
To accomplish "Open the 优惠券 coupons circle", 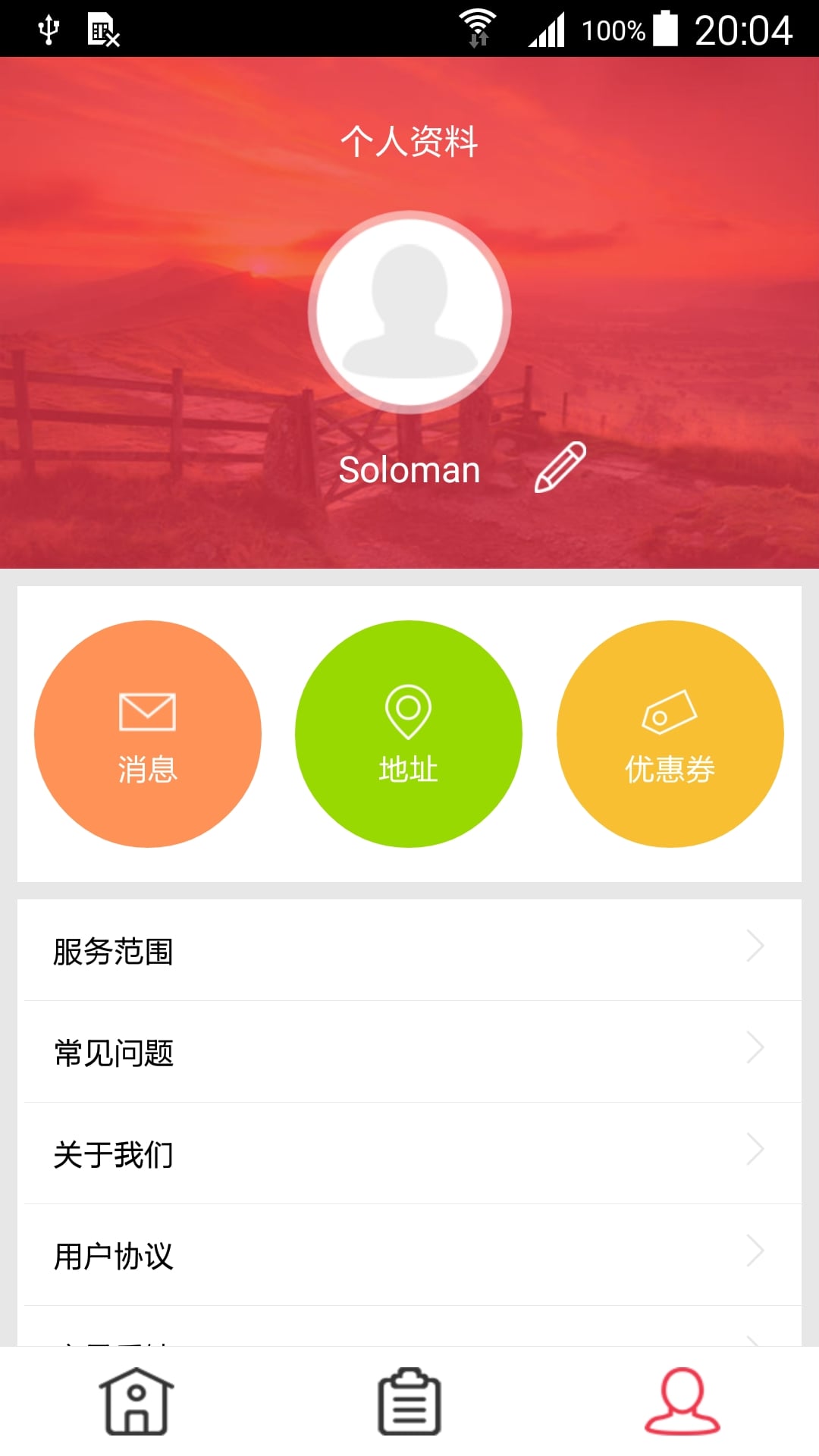I will [670, 734].
